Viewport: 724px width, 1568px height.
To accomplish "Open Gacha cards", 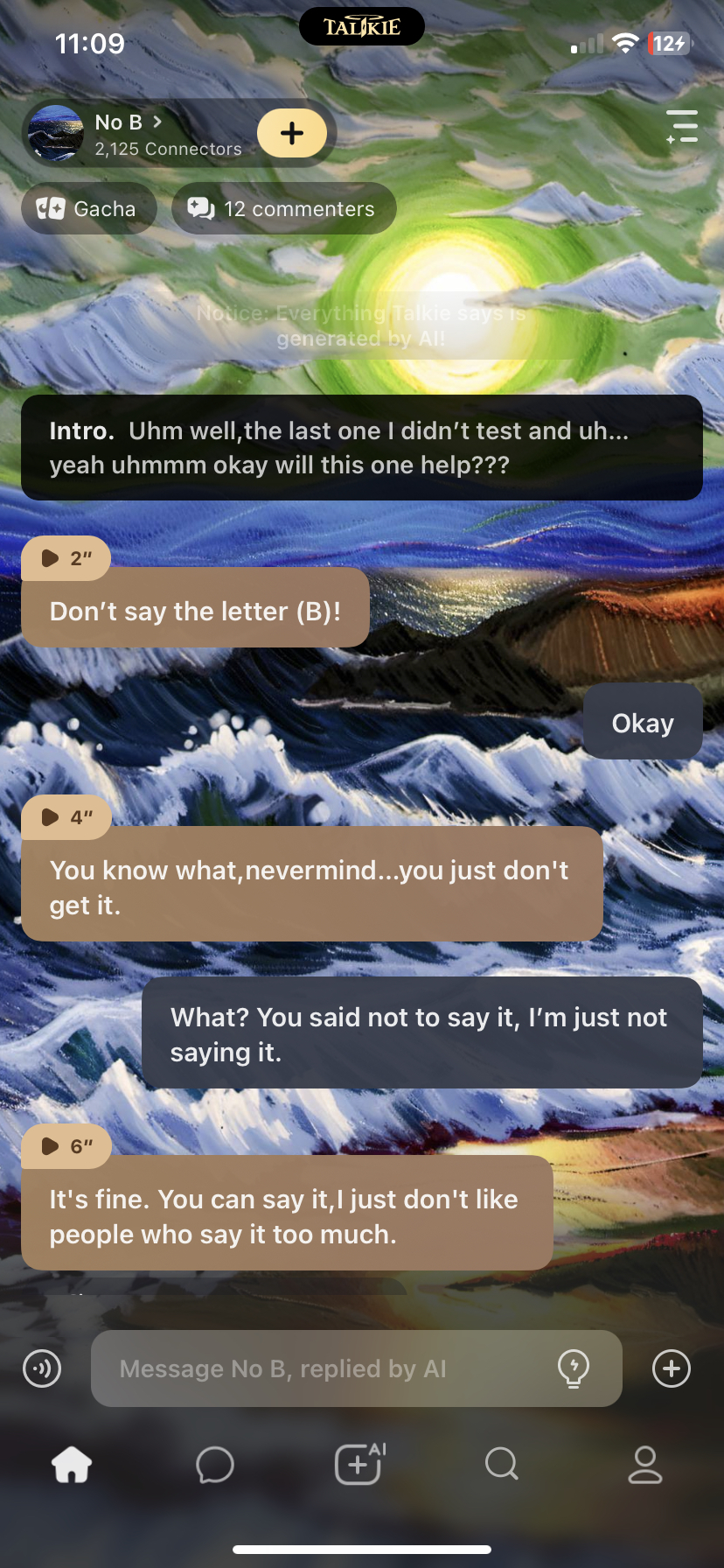I will click(x=88, y=209).
